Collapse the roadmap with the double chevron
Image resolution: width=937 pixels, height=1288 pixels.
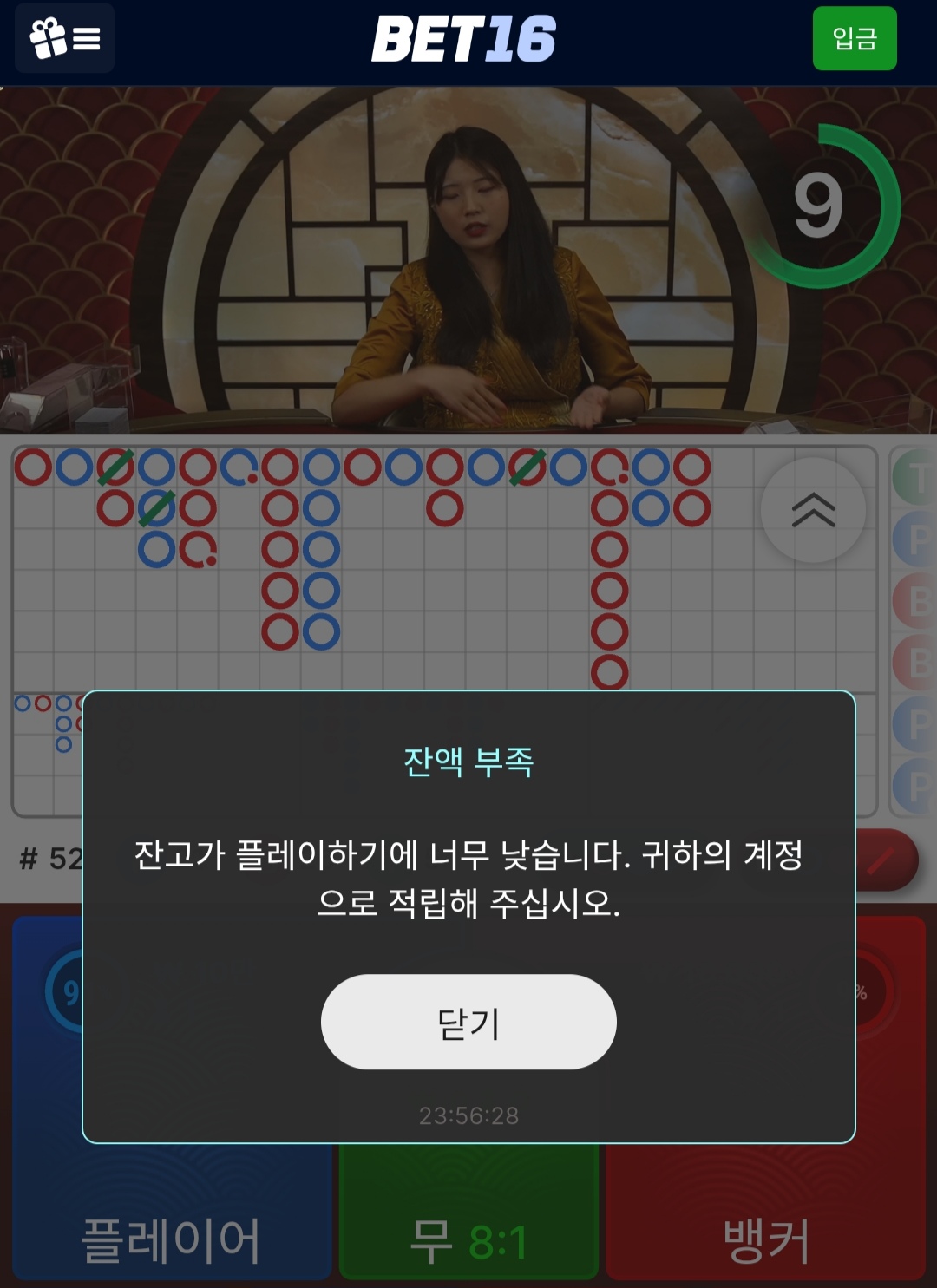point(813,510)
